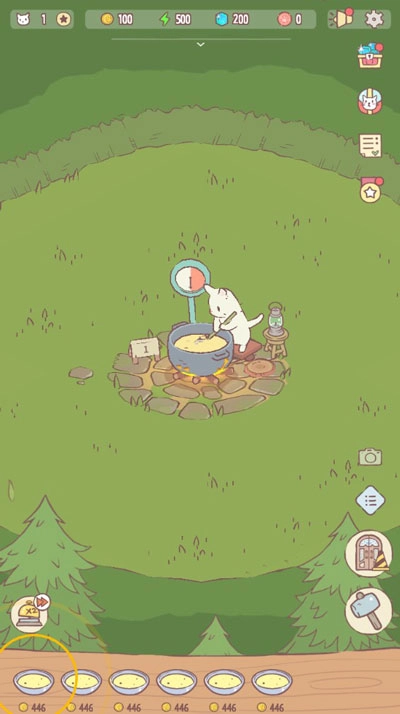Take a photo with the camera icon

click(x=369, y=456)
